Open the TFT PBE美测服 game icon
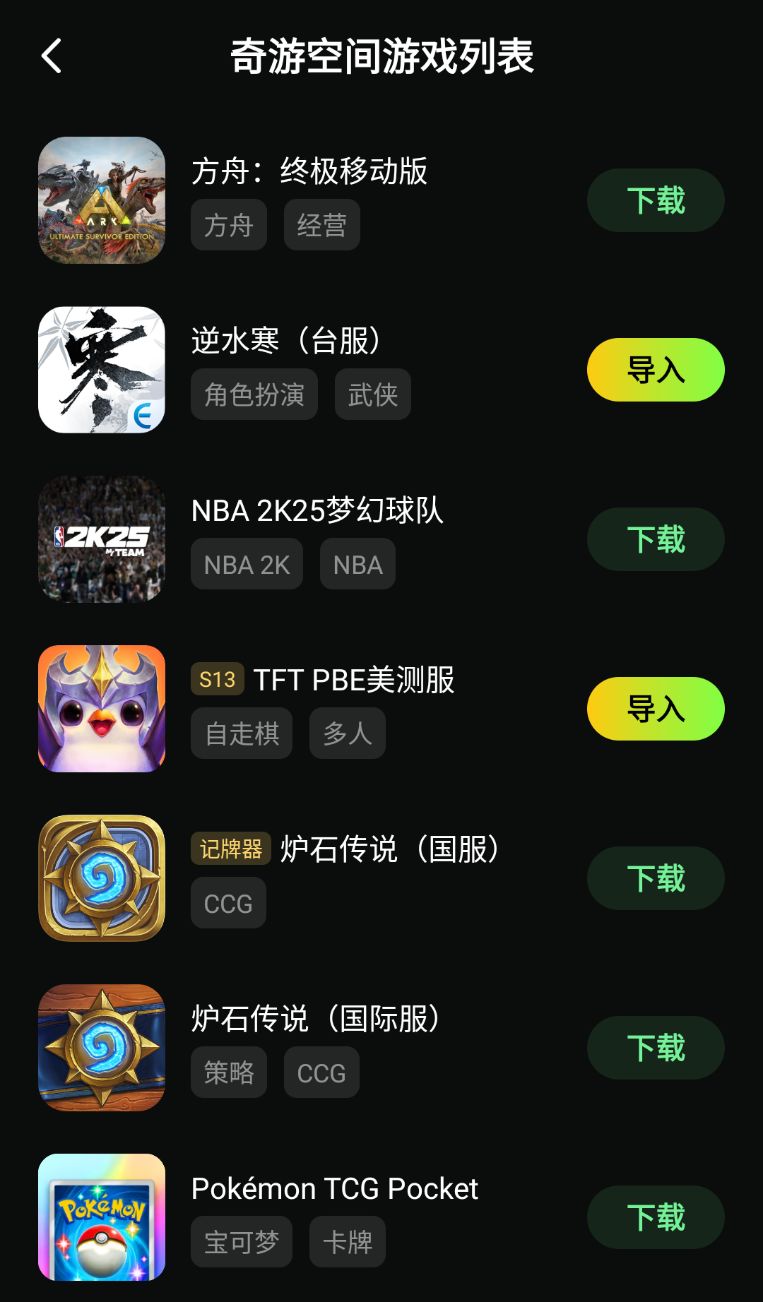 point(101,708)
